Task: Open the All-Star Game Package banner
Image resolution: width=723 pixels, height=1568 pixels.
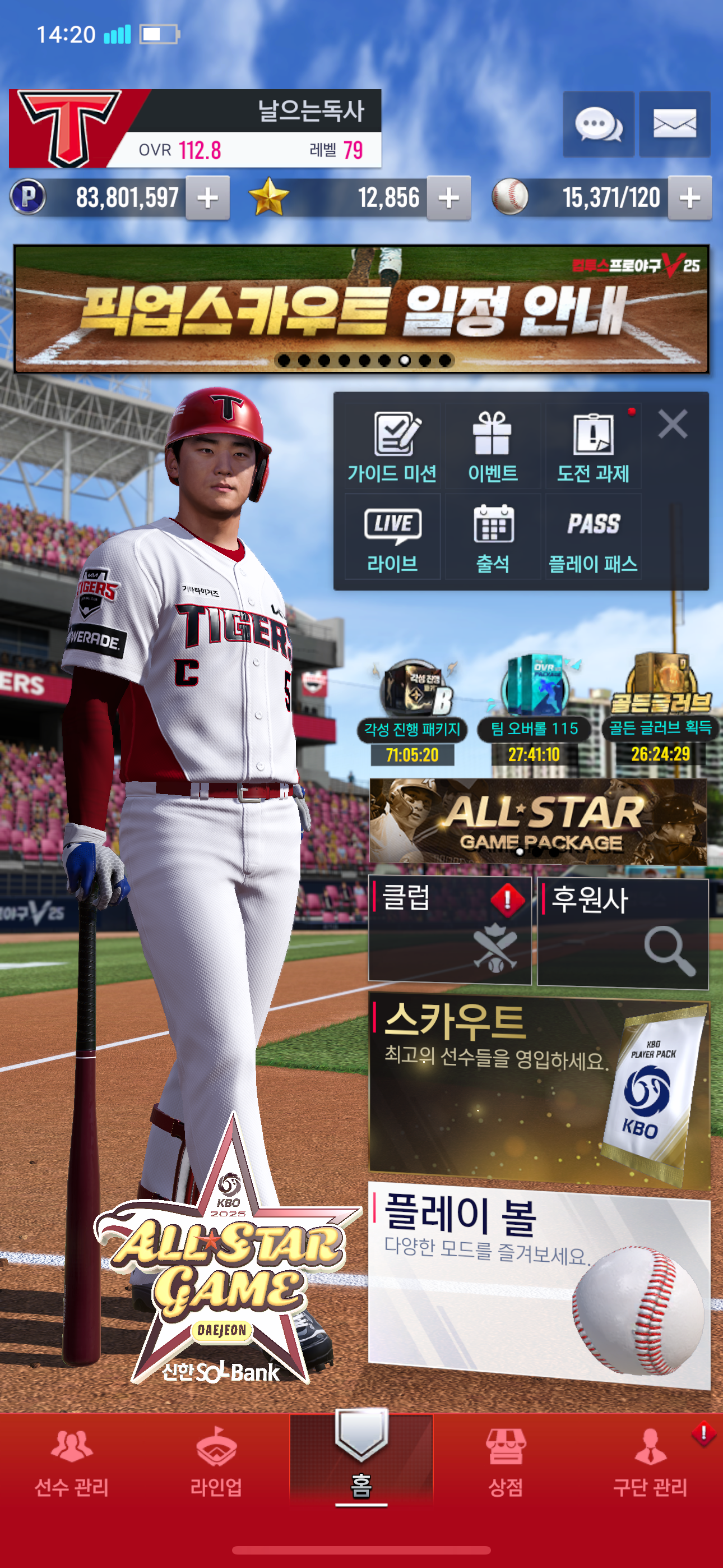Action: tap(538, 821)
